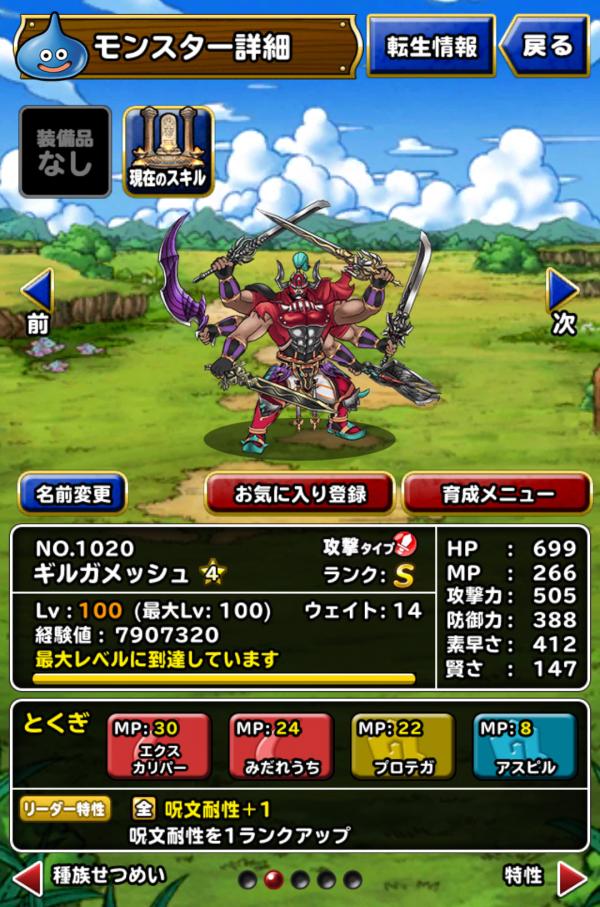This screenshot has width=600, height=907.
Task: Select the エクスカリバー skill
Action: click(159, 746)
